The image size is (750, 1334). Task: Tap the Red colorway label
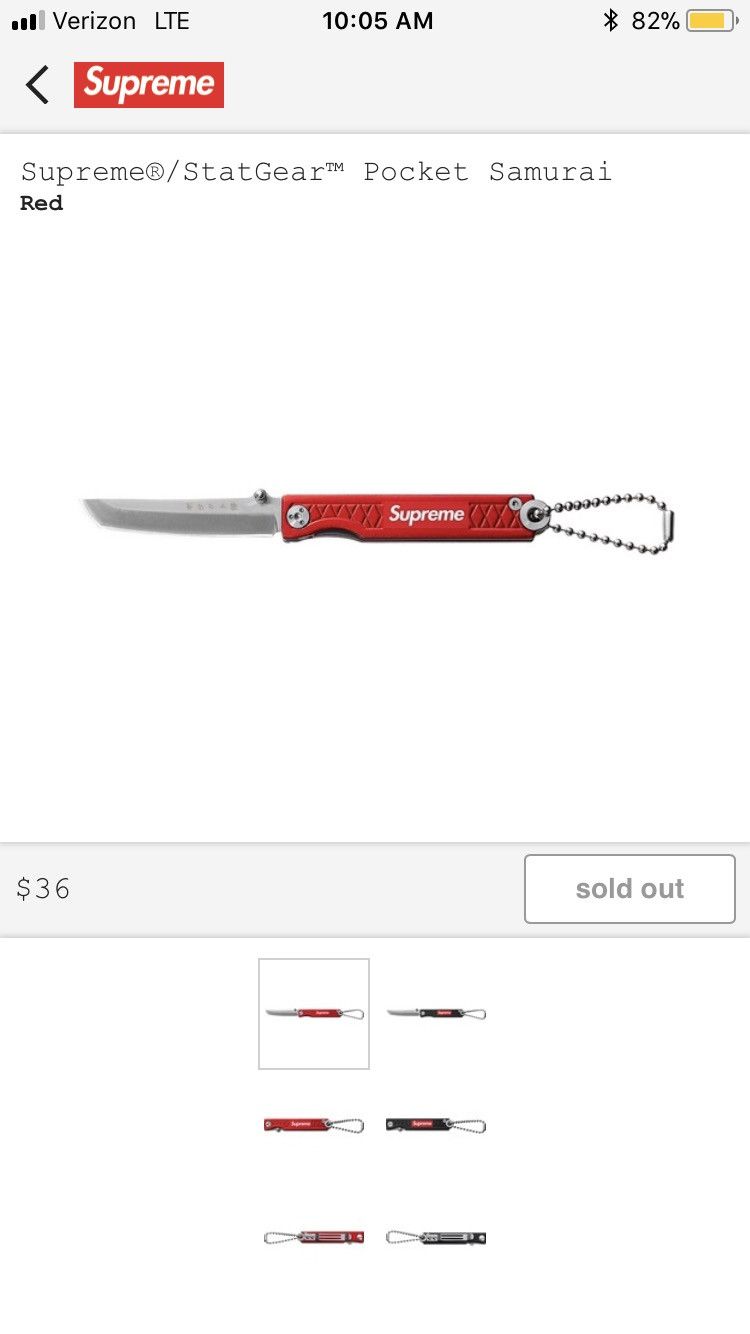tap(41, 203)
